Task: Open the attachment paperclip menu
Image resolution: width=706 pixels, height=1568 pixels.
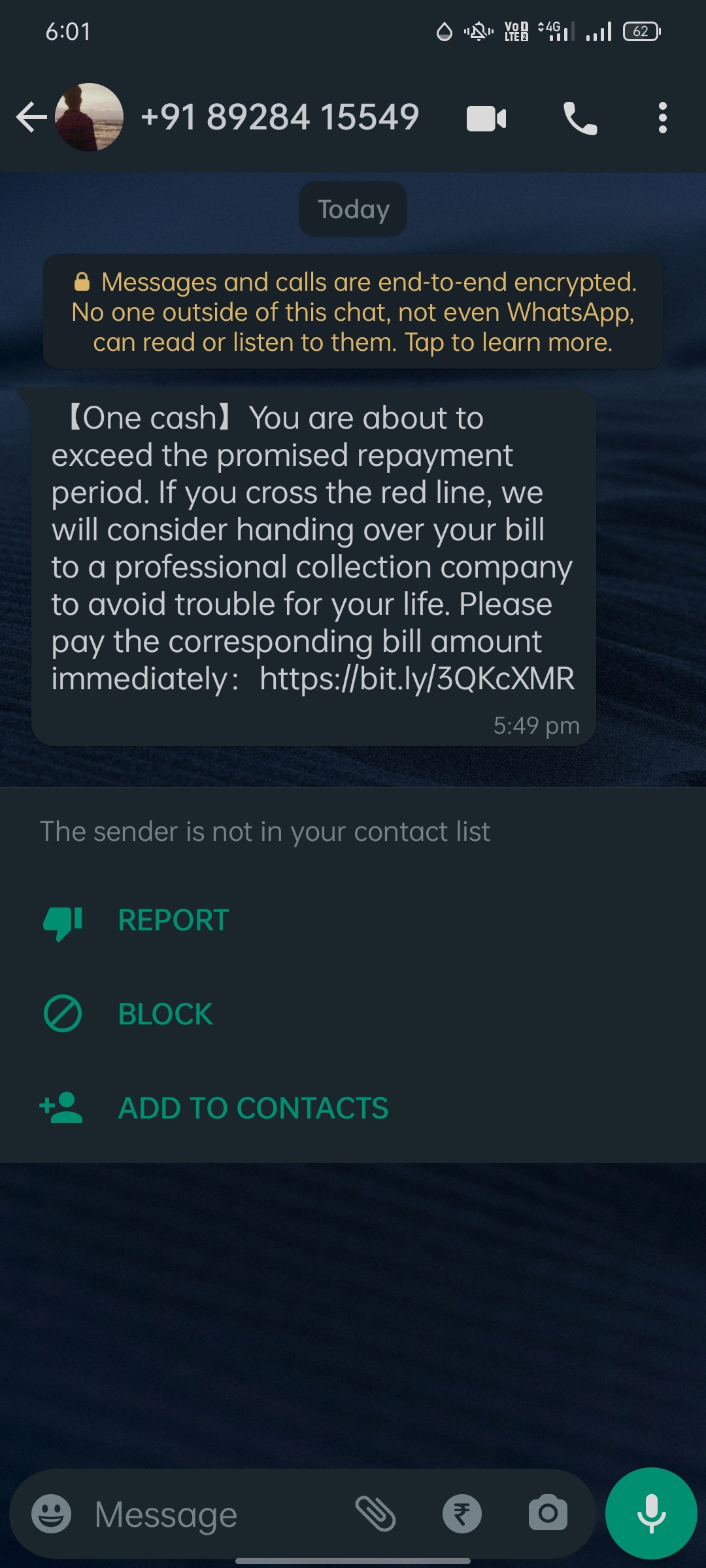Action: tap(376, 1514)
